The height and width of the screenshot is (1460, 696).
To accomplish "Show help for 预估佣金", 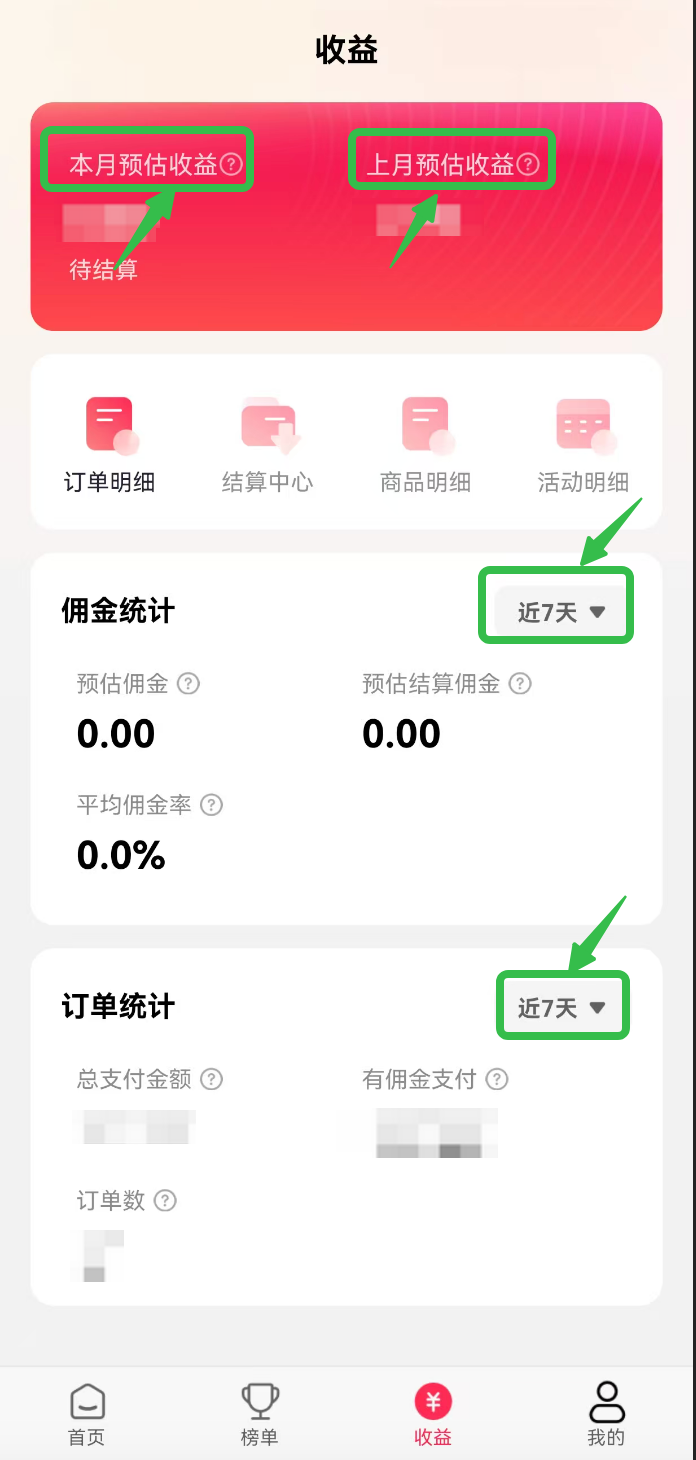I will coord(188,684).
